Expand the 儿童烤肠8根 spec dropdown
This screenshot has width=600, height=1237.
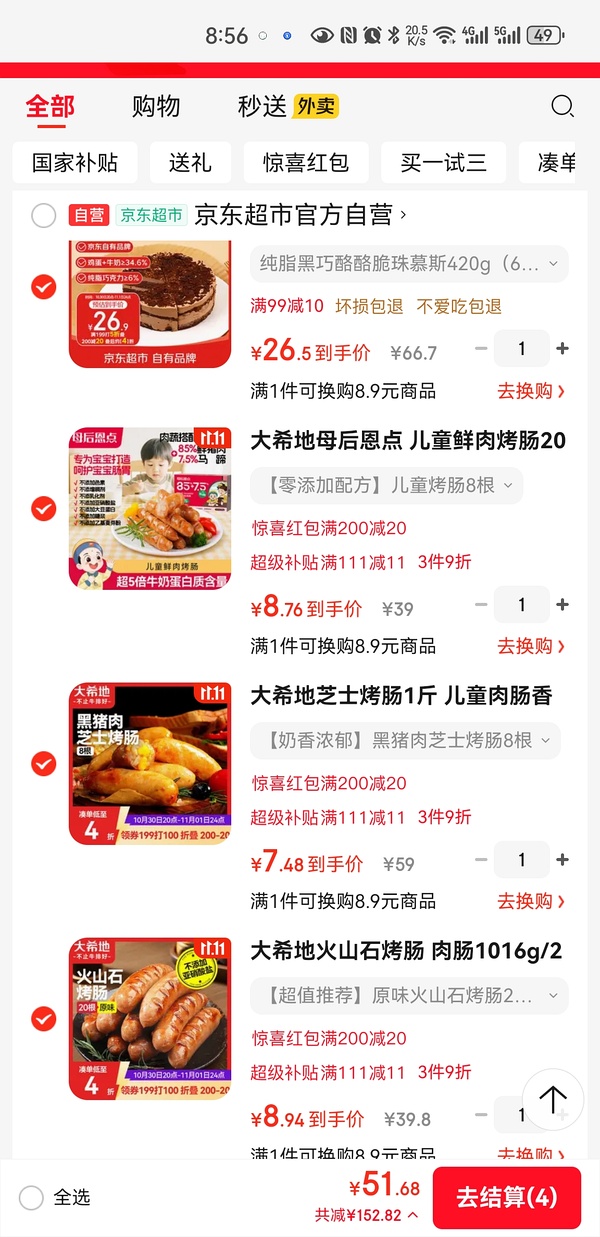point(386,486)
